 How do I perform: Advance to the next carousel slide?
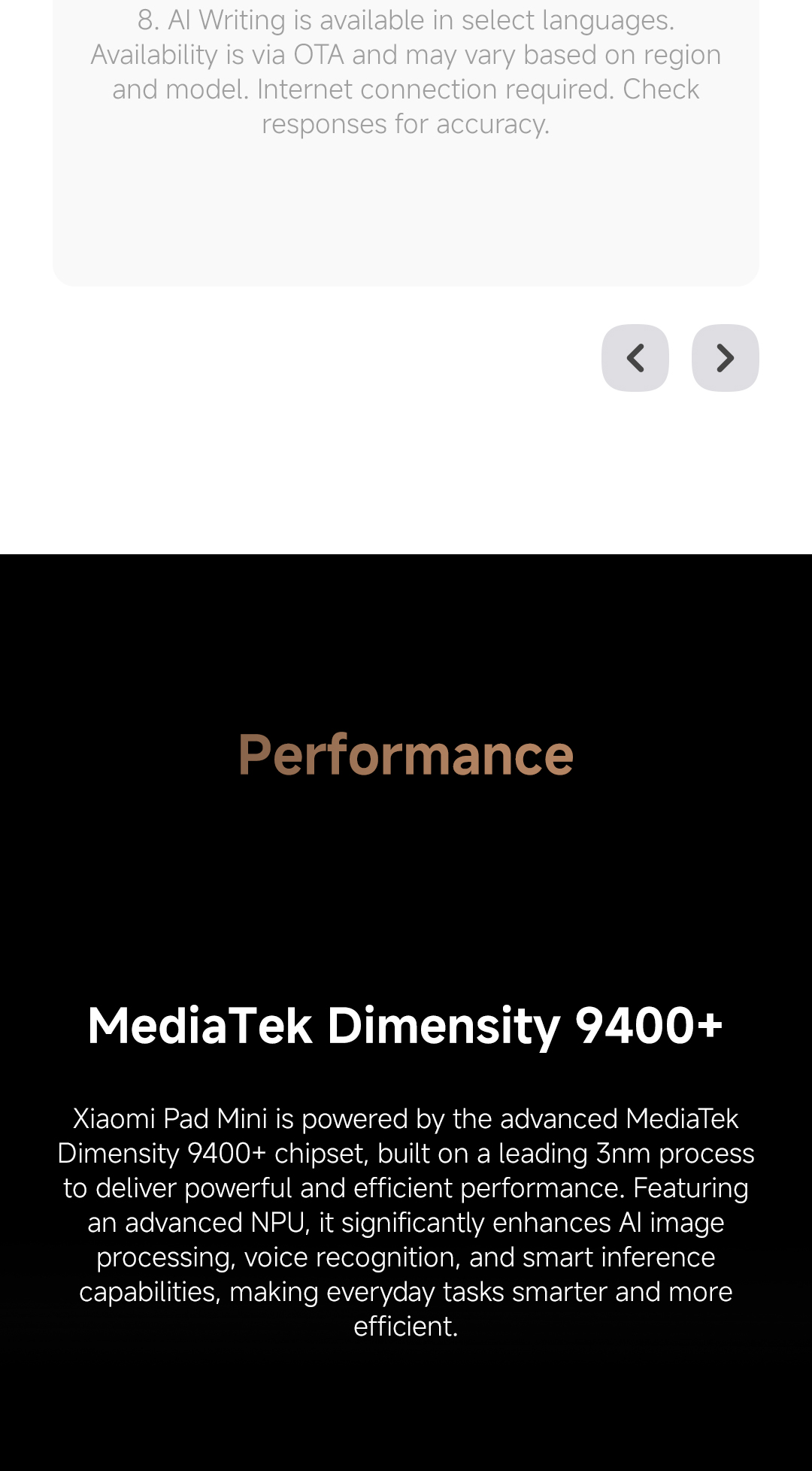coord(726,358)
